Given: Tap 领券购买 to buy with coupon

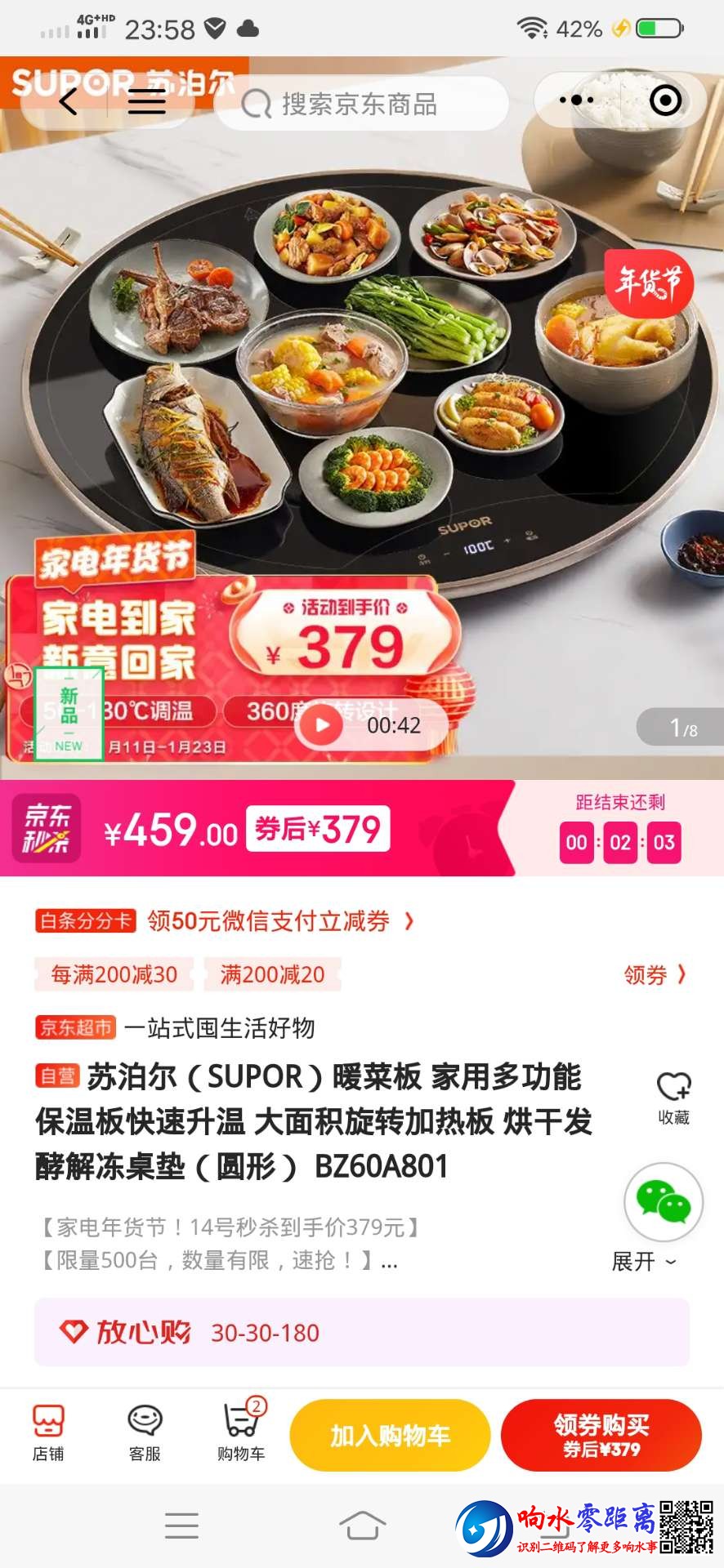Looking at the screenshot, I should (601, 1435).
